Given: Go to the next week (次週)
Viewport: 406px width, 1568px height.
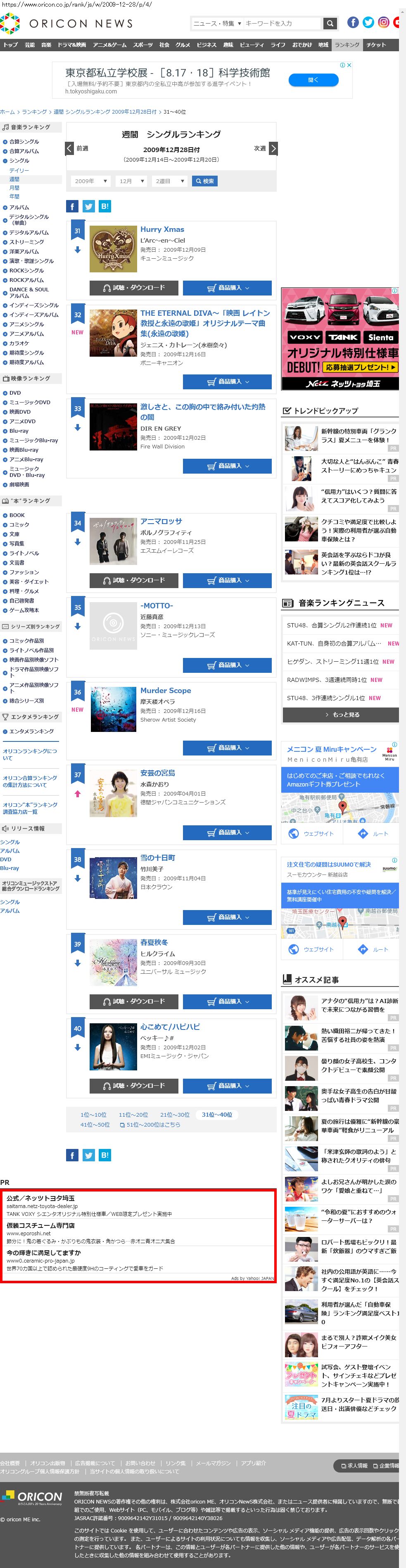Looking at the screenshot, I should (266, 148).
